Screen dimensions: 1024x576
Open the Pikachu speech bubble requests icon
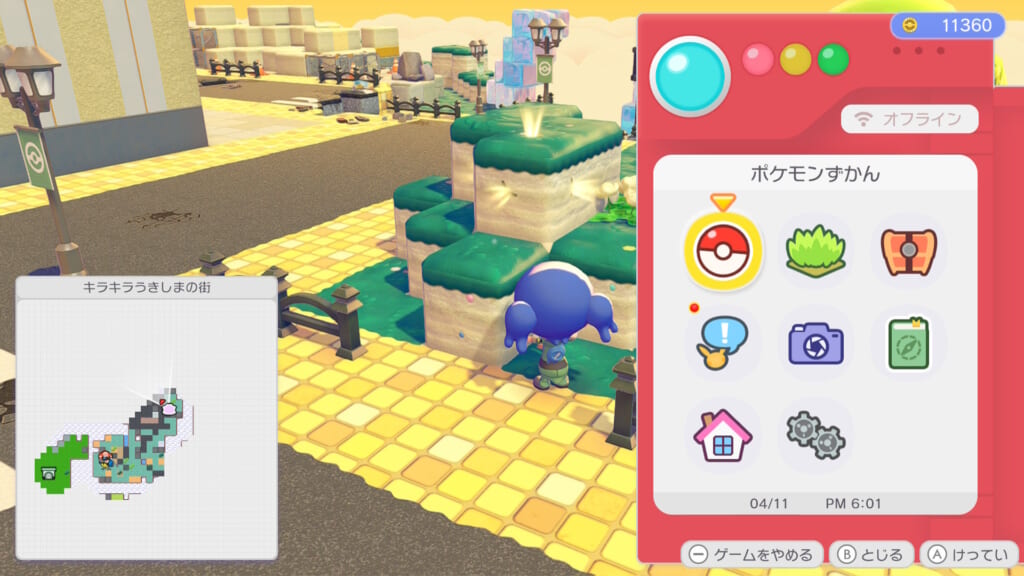[722, 343]
